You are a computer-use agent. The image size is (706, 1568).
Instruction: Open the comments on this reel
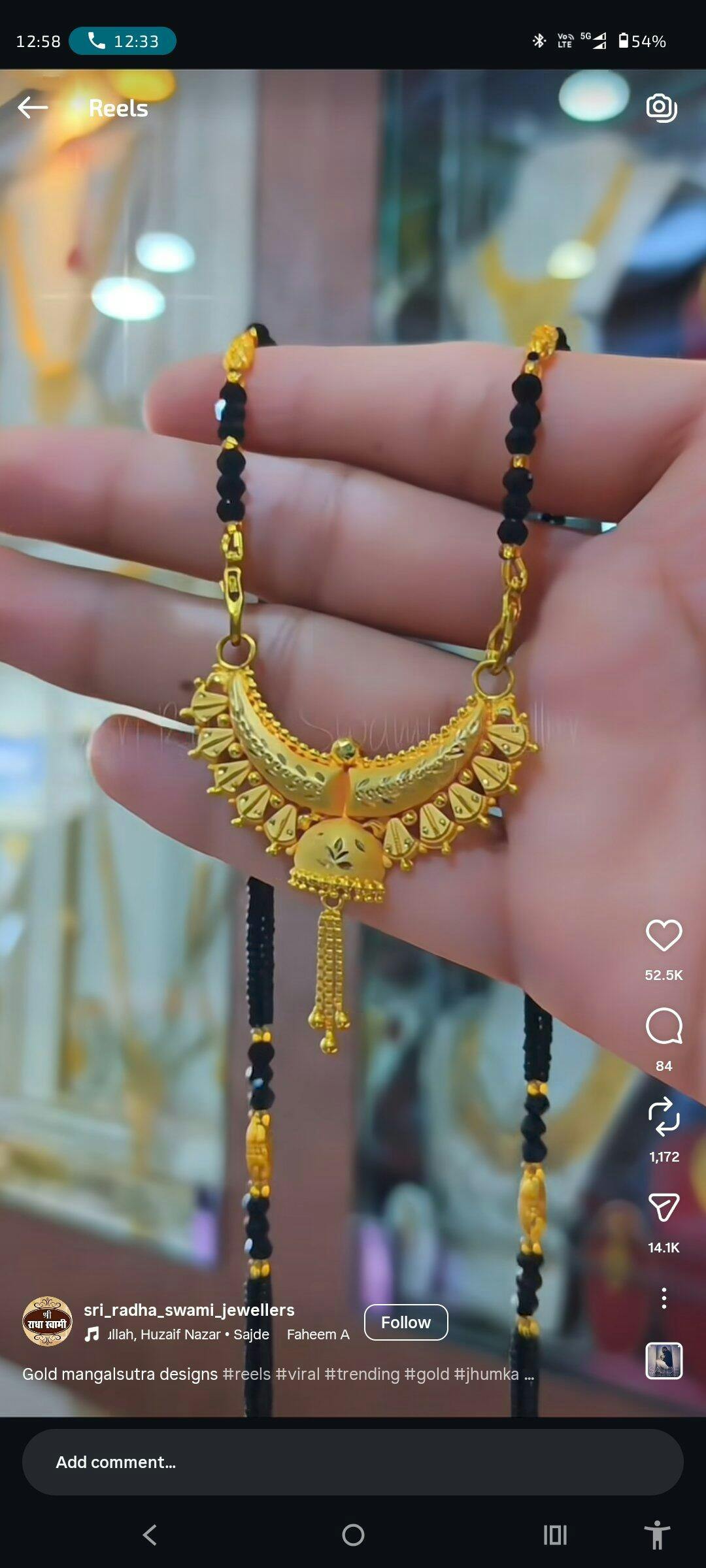click(x=664, y=1026)
